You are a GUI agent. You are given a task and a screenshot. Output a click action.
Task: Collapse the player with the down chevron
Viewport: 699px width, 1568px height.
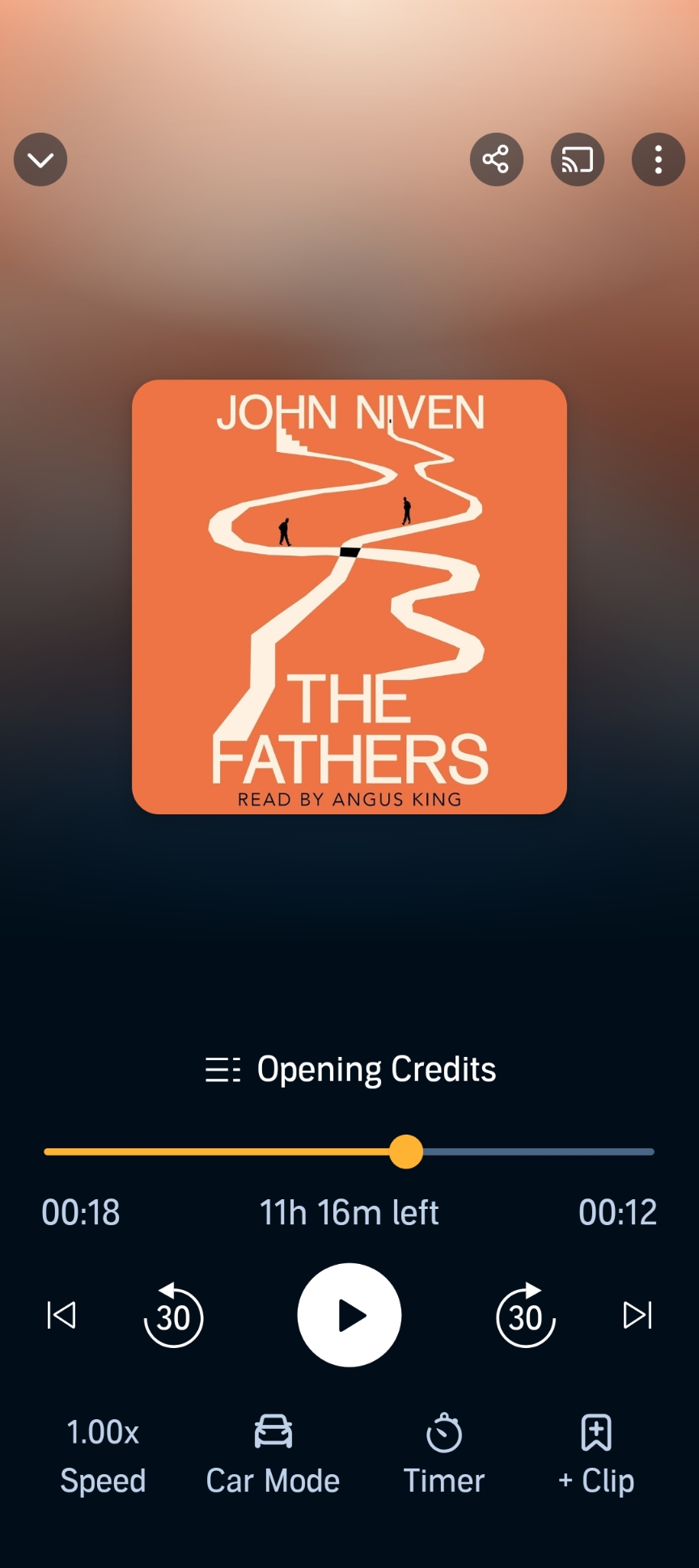40,159
